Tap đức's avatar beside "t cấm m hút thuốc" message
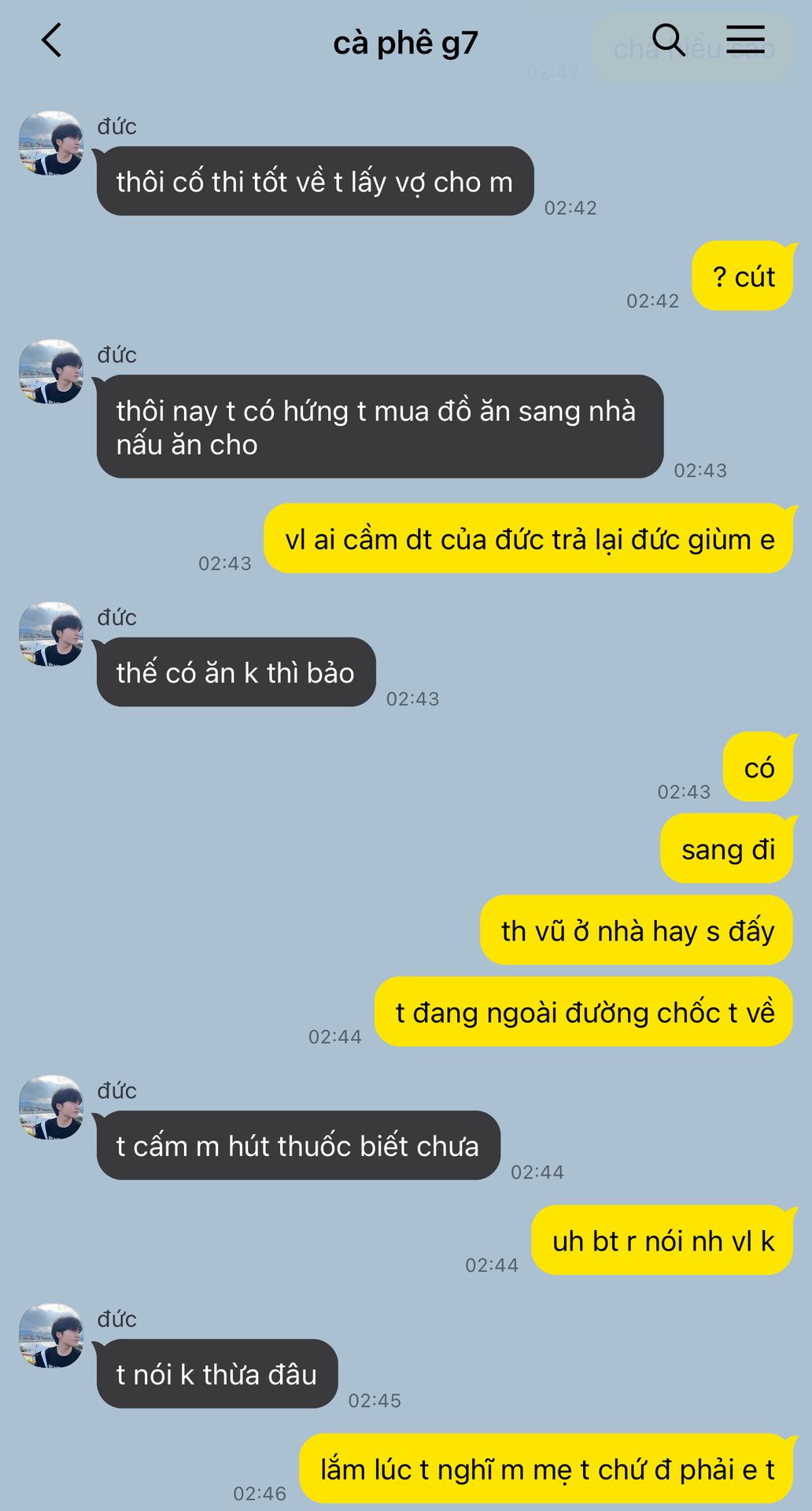812x1511 pixels. click(x=51, y=1107)
